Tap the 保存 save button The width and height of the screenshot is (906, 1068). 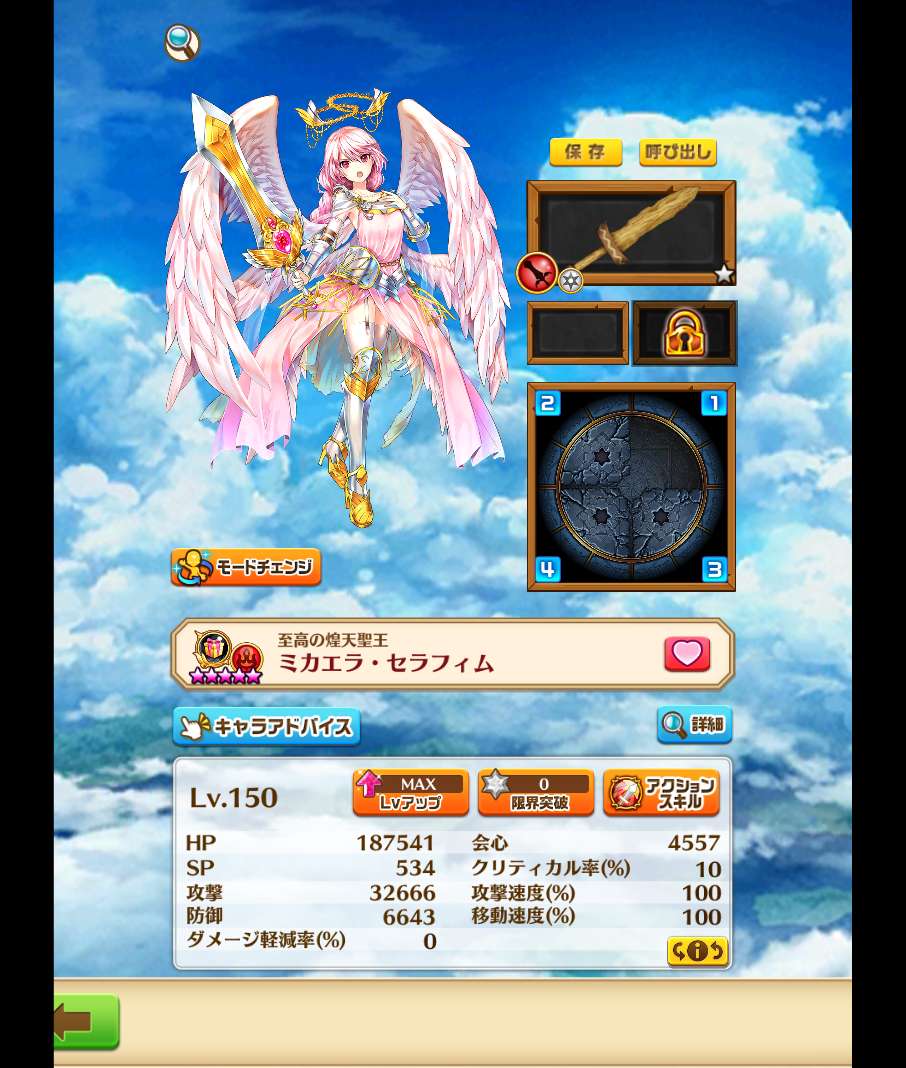[x=585, y=152]
